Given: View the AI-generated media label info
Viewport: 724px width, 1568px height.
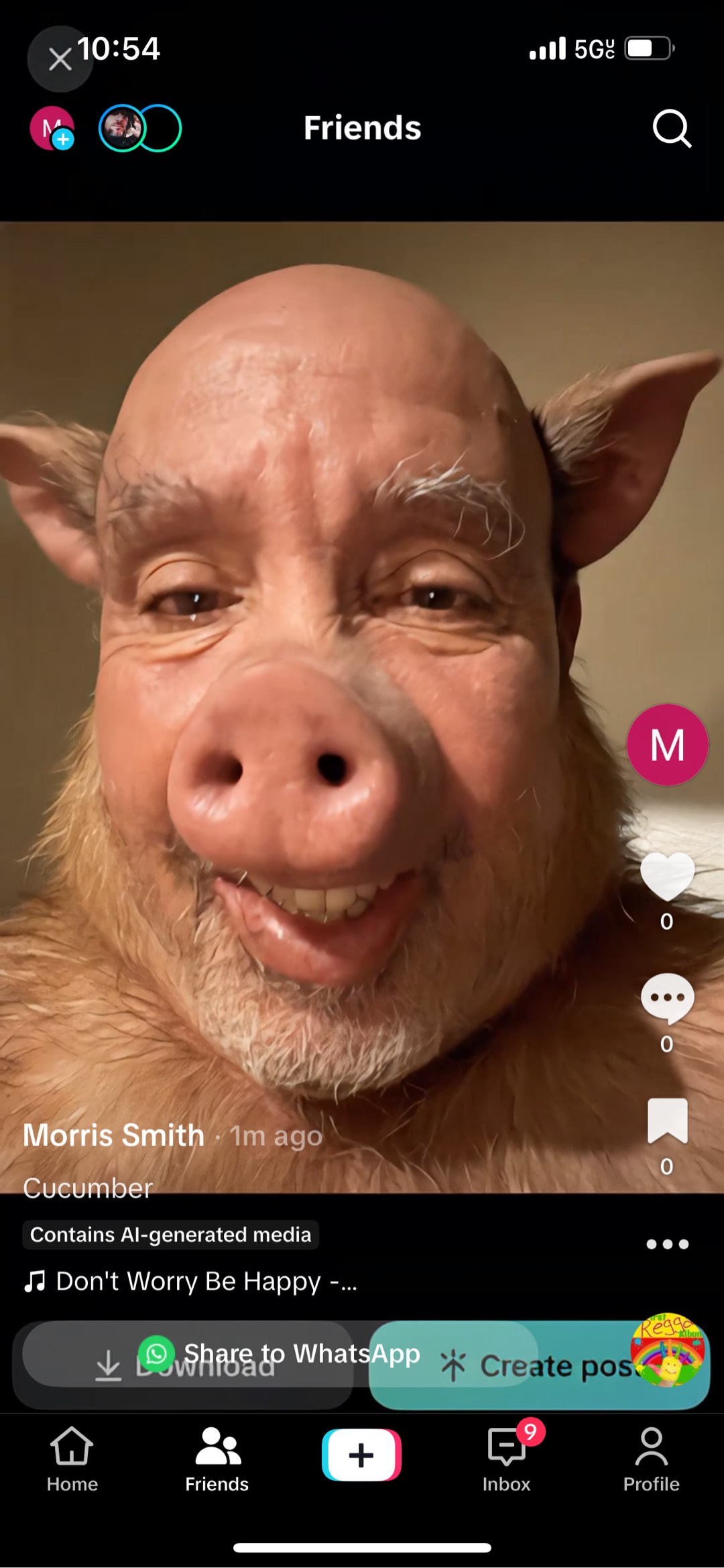Looking at the screenshot, I should click(x=170, y=1235).
